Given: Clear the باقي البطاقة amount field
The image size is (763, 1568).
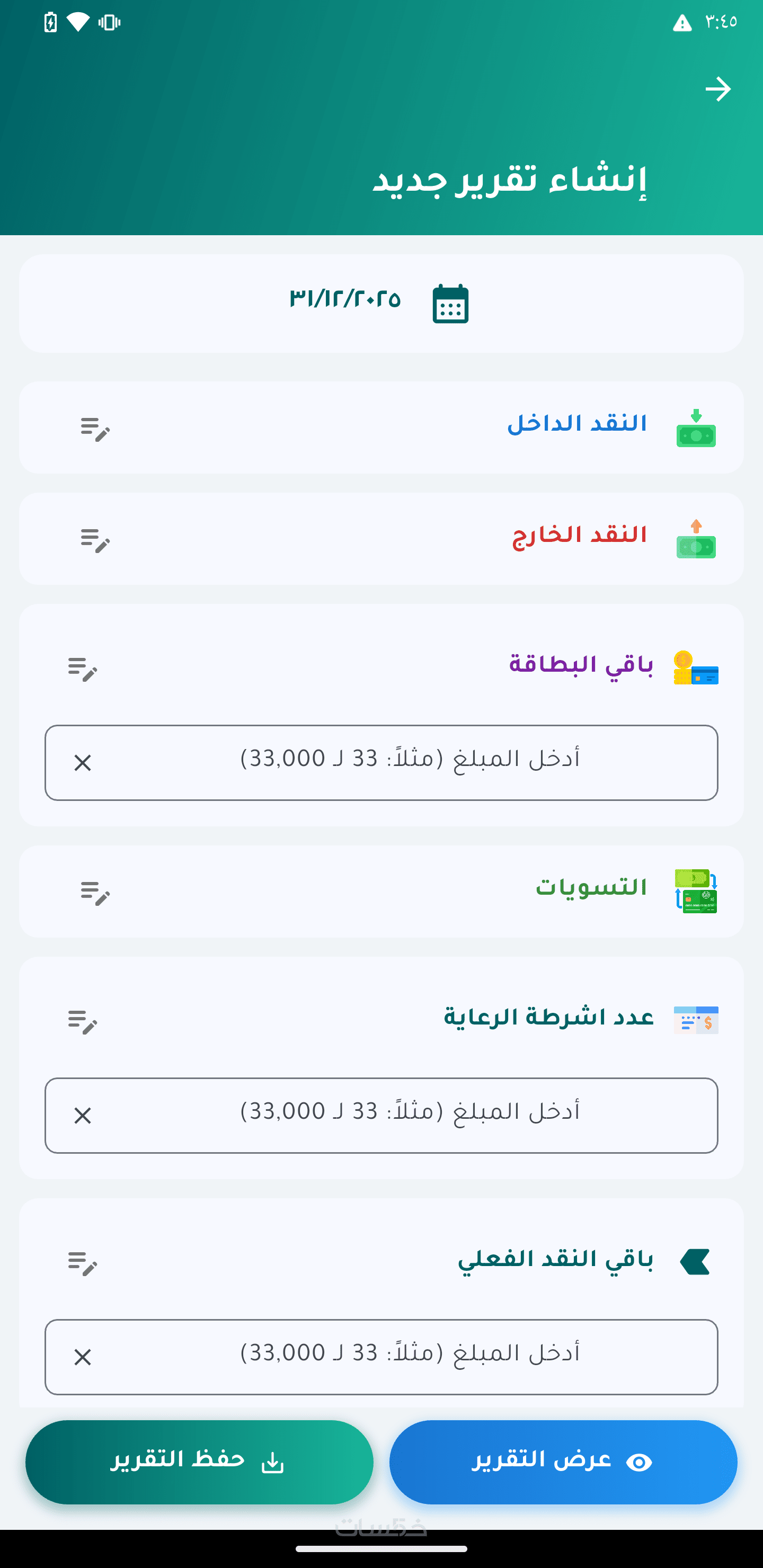Looking at the screenshot, I should 83,763.
